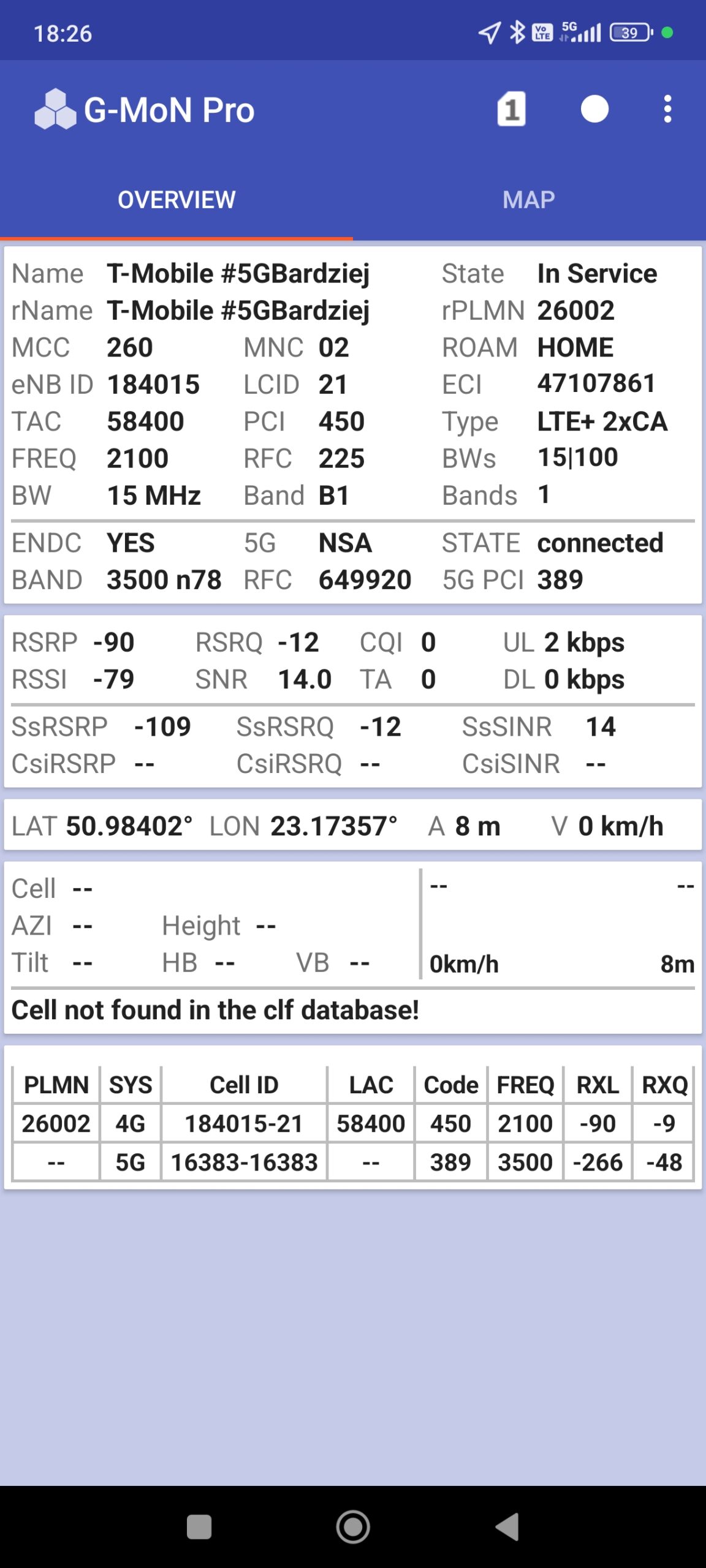This screenshot has height=1568, width=706.
Task: Select the OVERVIEW tab
Action: click(176, 200)
